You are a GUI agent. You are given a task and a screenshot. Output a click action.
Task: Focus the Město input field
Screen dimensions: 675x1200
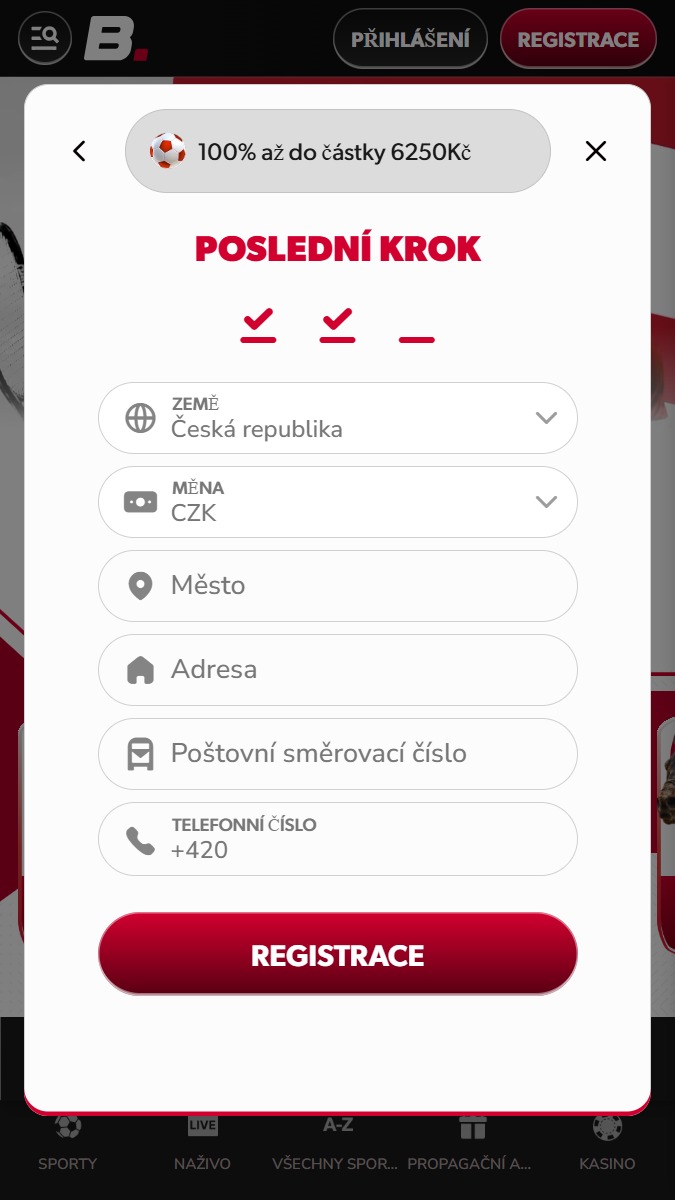click(x=338, y=586)
